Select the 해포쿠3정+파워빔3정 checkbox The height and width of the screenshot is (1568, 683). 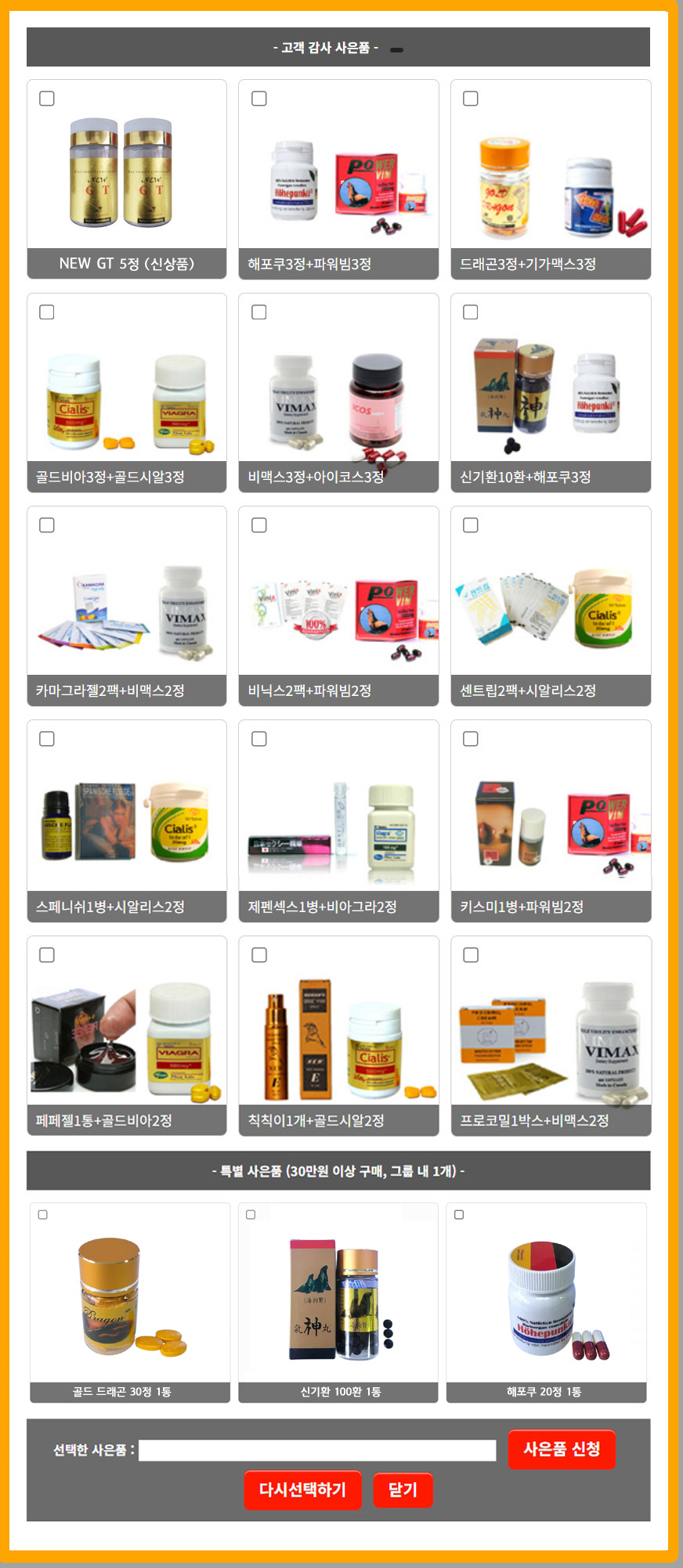(x=259, y=99)
